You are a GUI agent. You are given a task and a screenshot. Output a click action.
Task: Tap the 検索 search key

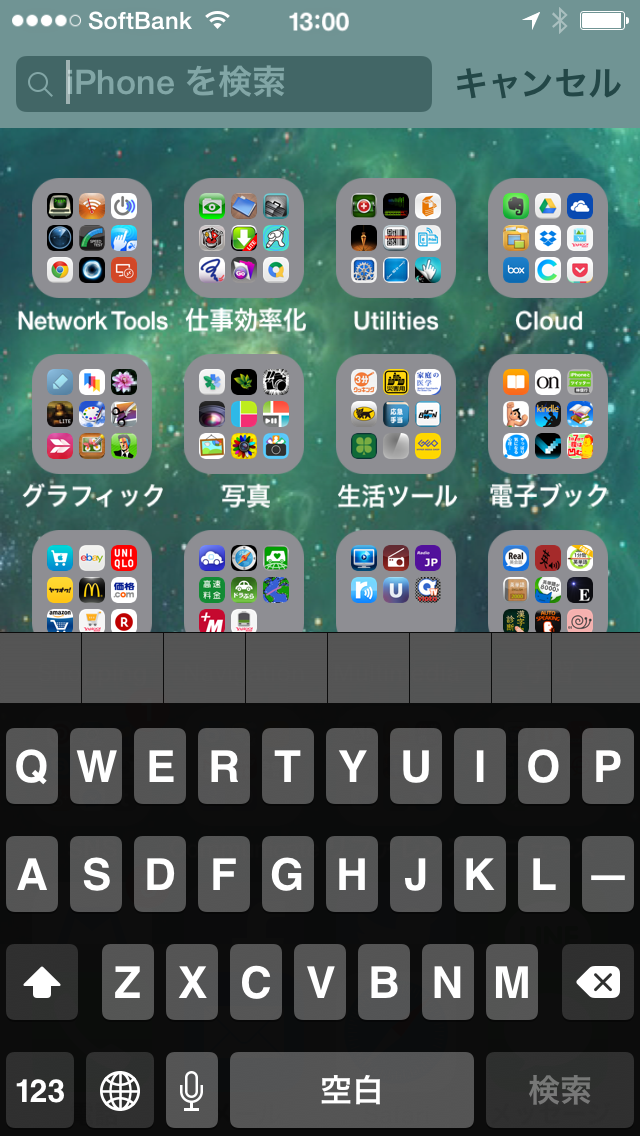[x=560, y=1090]
